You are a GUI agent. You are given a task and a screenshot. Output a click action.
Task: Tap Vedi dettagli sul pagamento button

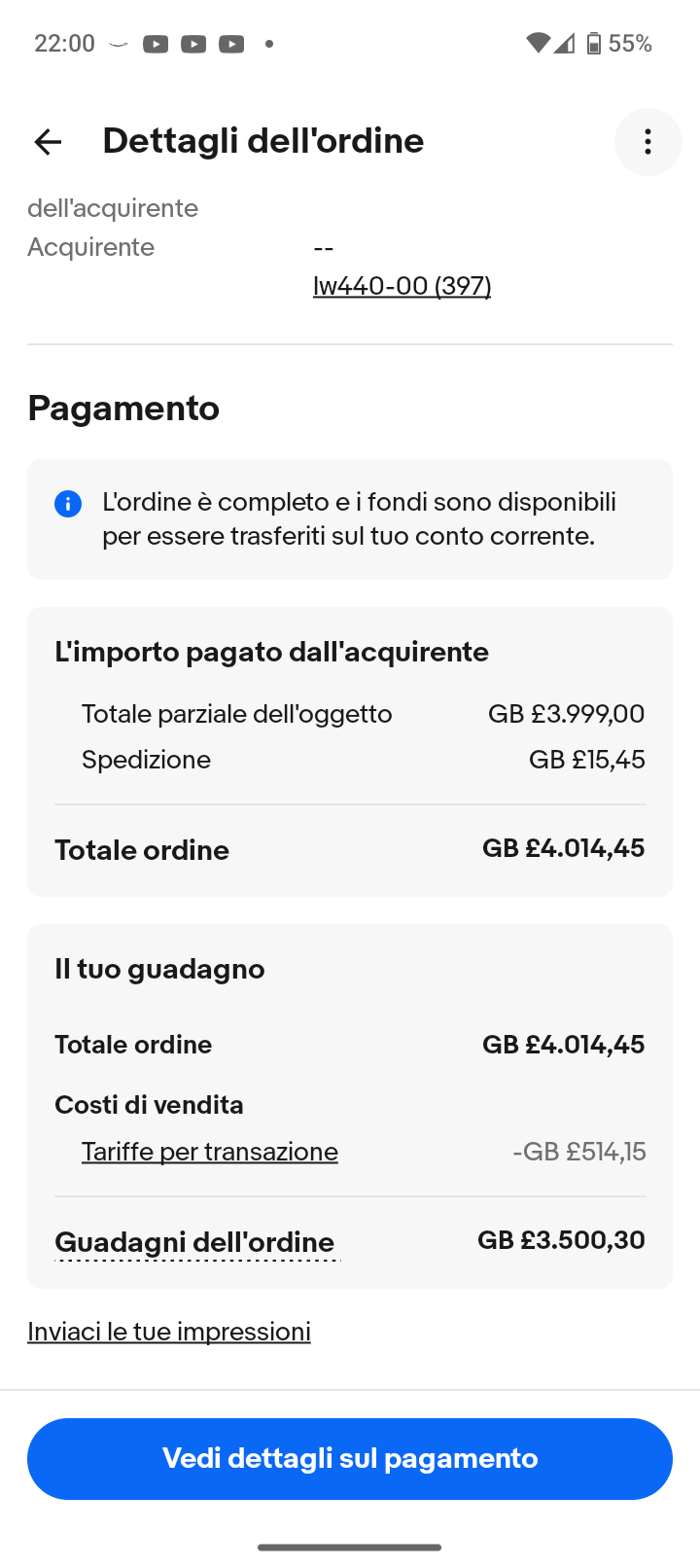coord(350,1458)
